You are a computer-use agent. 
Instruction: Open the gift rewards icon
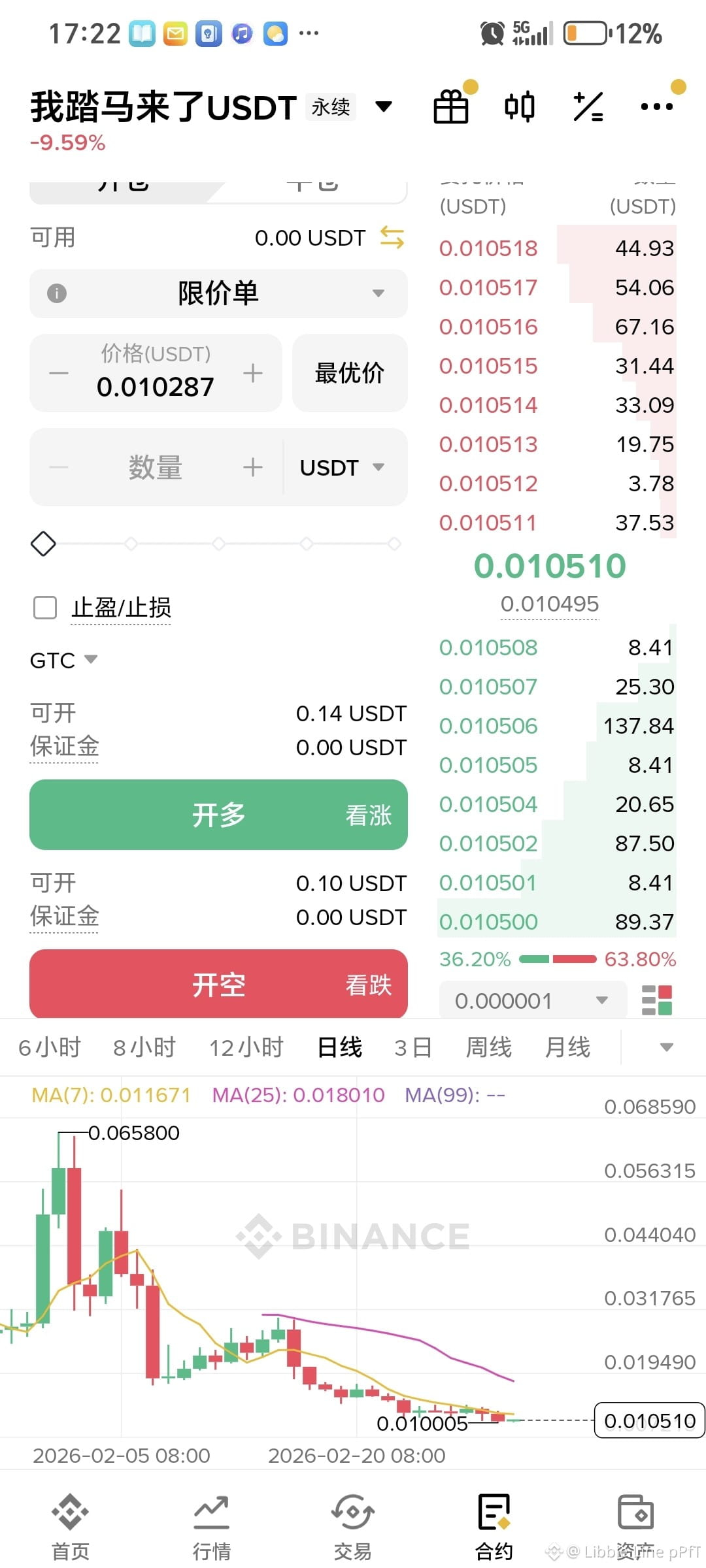451,106
